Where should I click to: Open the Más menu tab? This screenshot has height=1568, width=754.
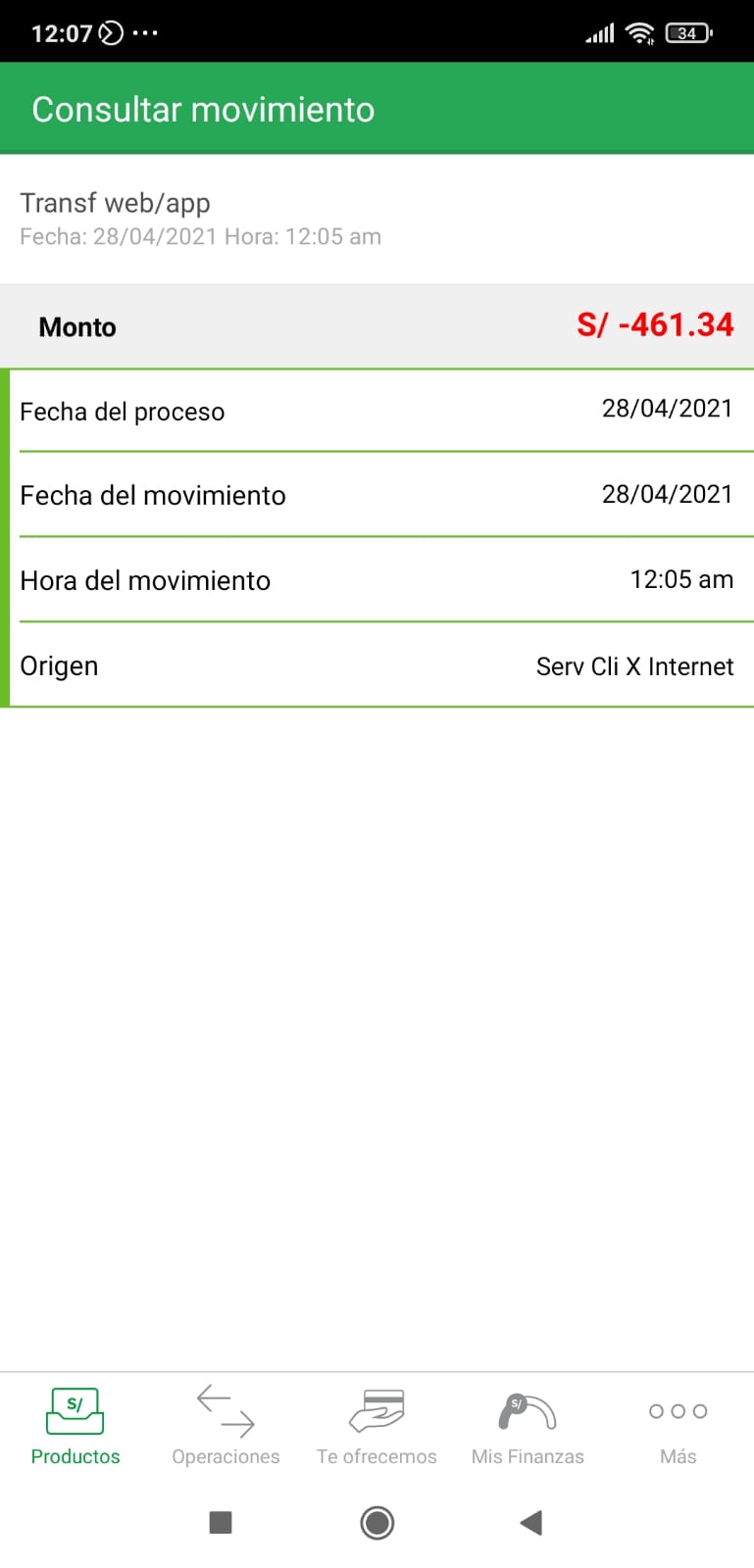tap(678, 1427)
